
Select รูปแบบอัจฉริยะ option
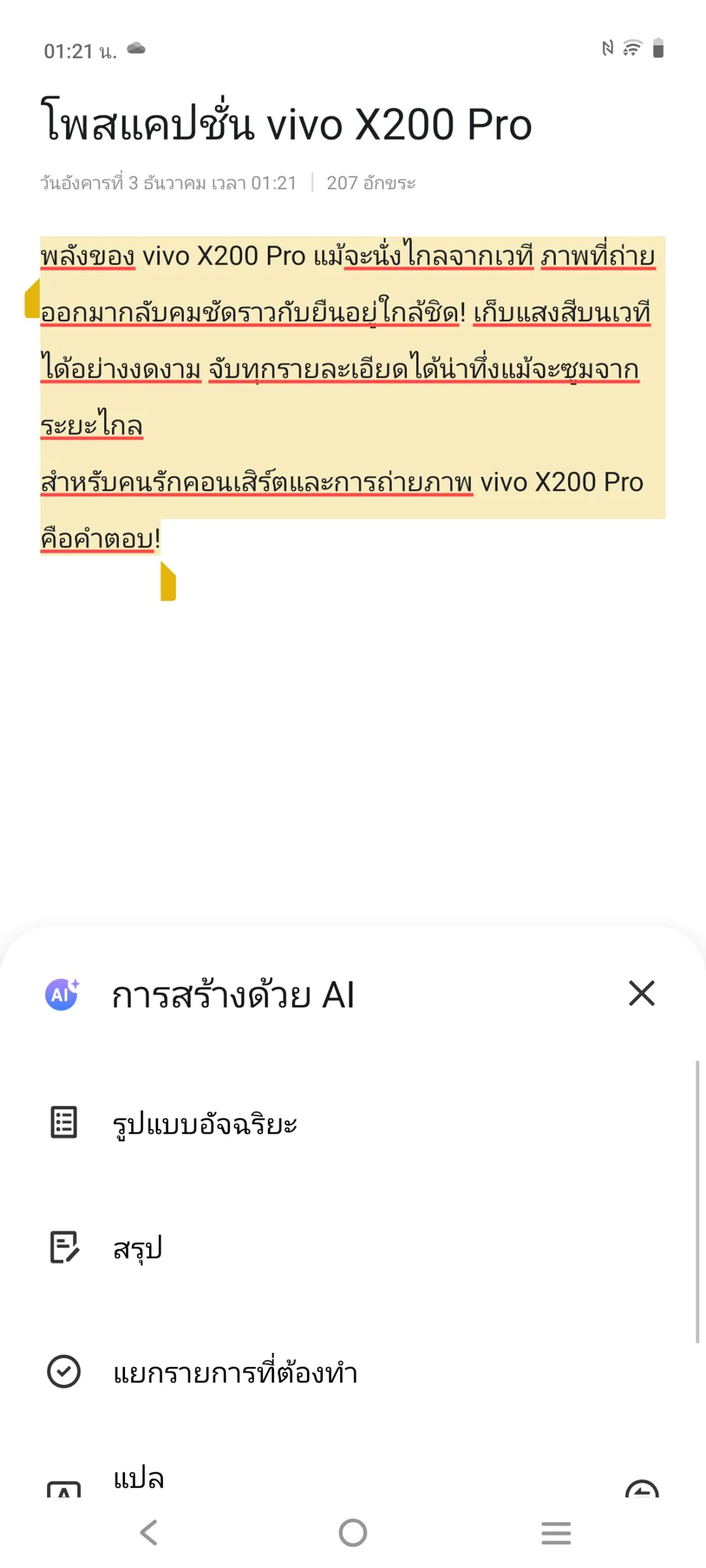click(205, 1123)
